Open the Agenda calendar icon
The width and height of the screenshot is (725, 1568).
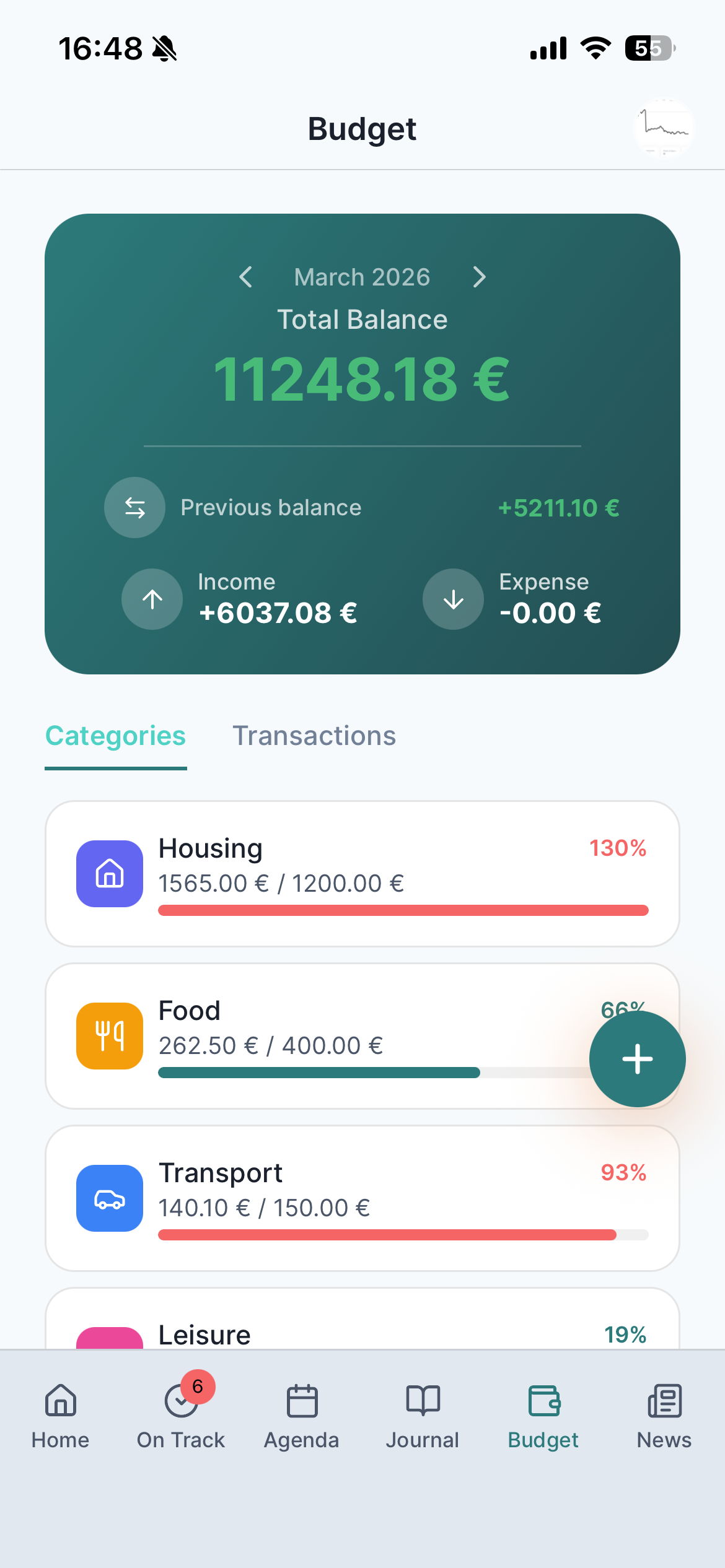(x=301, y=1401)
